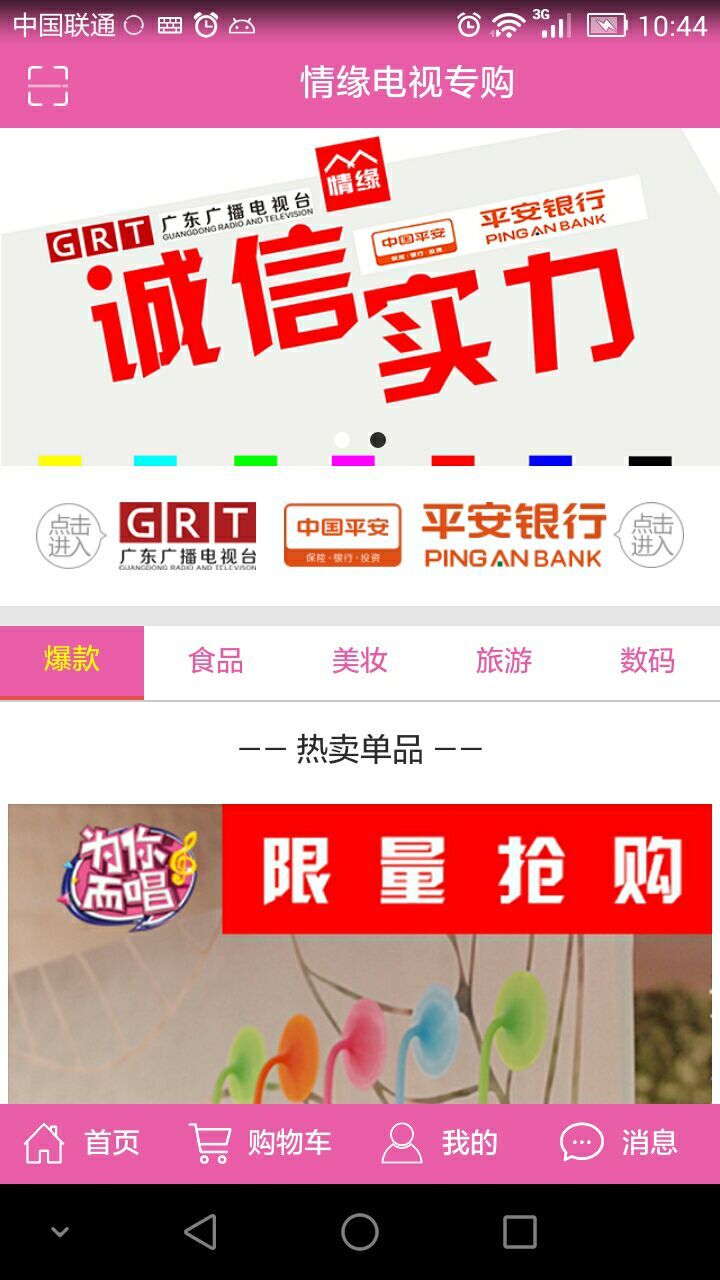Viewport: 720px width, 1280px height.
Task: Select the 爆款 category tab
Action: pyautogui.click(x=72, y=660)
